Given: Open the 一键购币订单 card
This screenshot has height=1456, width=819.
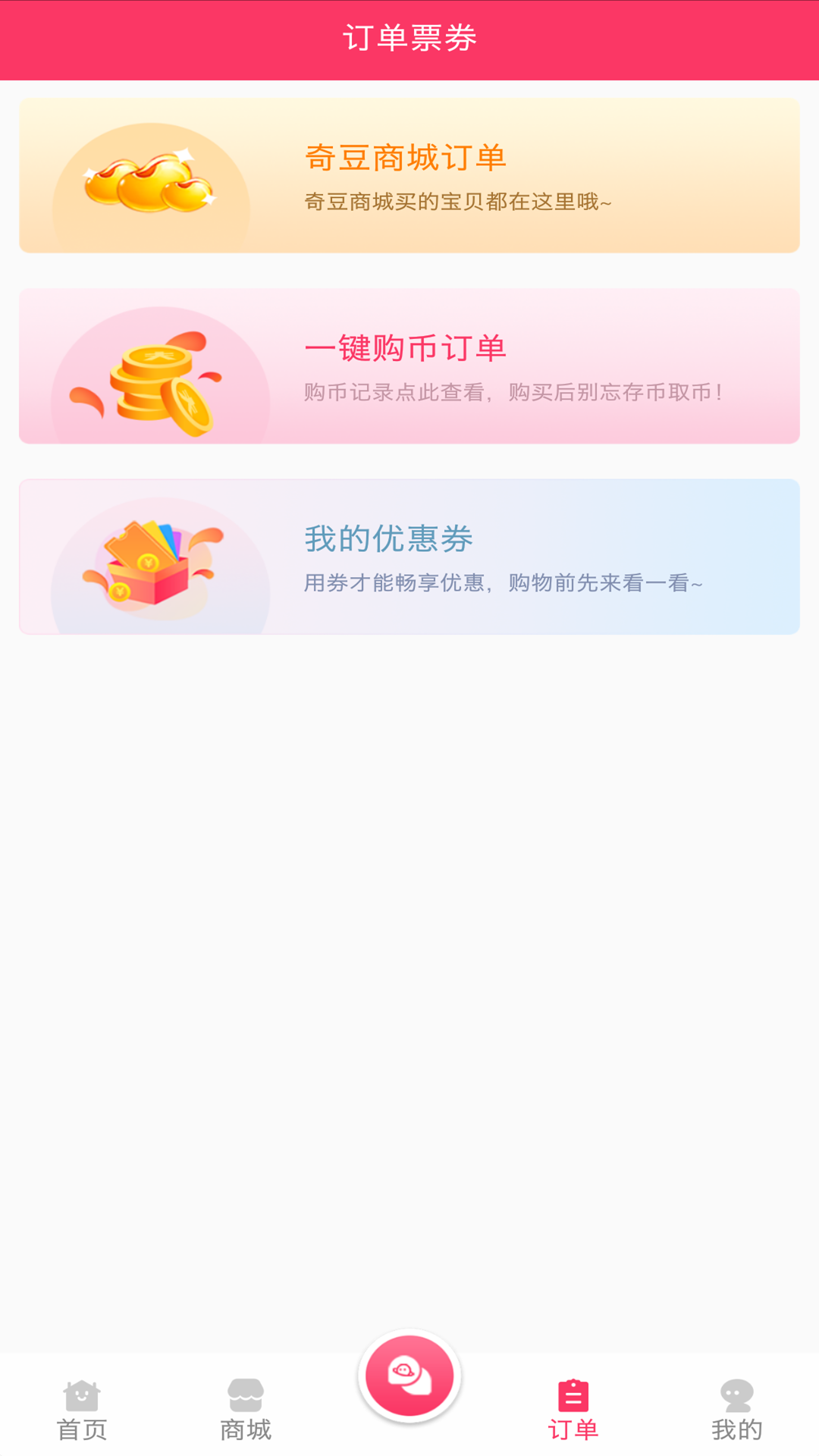Looking at the screenshot, I should point(409,366).
